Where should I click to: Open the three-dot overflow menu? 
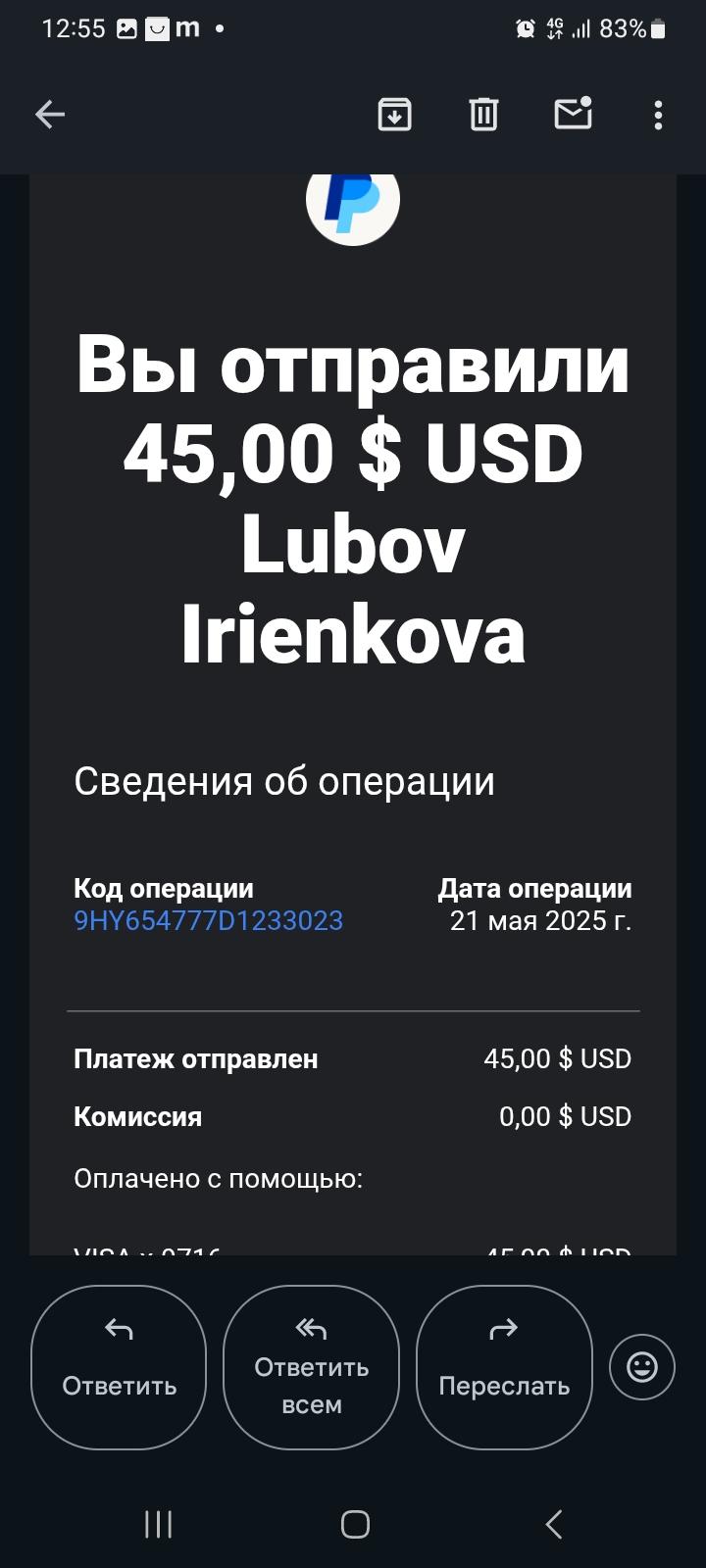tap(658, 115)
